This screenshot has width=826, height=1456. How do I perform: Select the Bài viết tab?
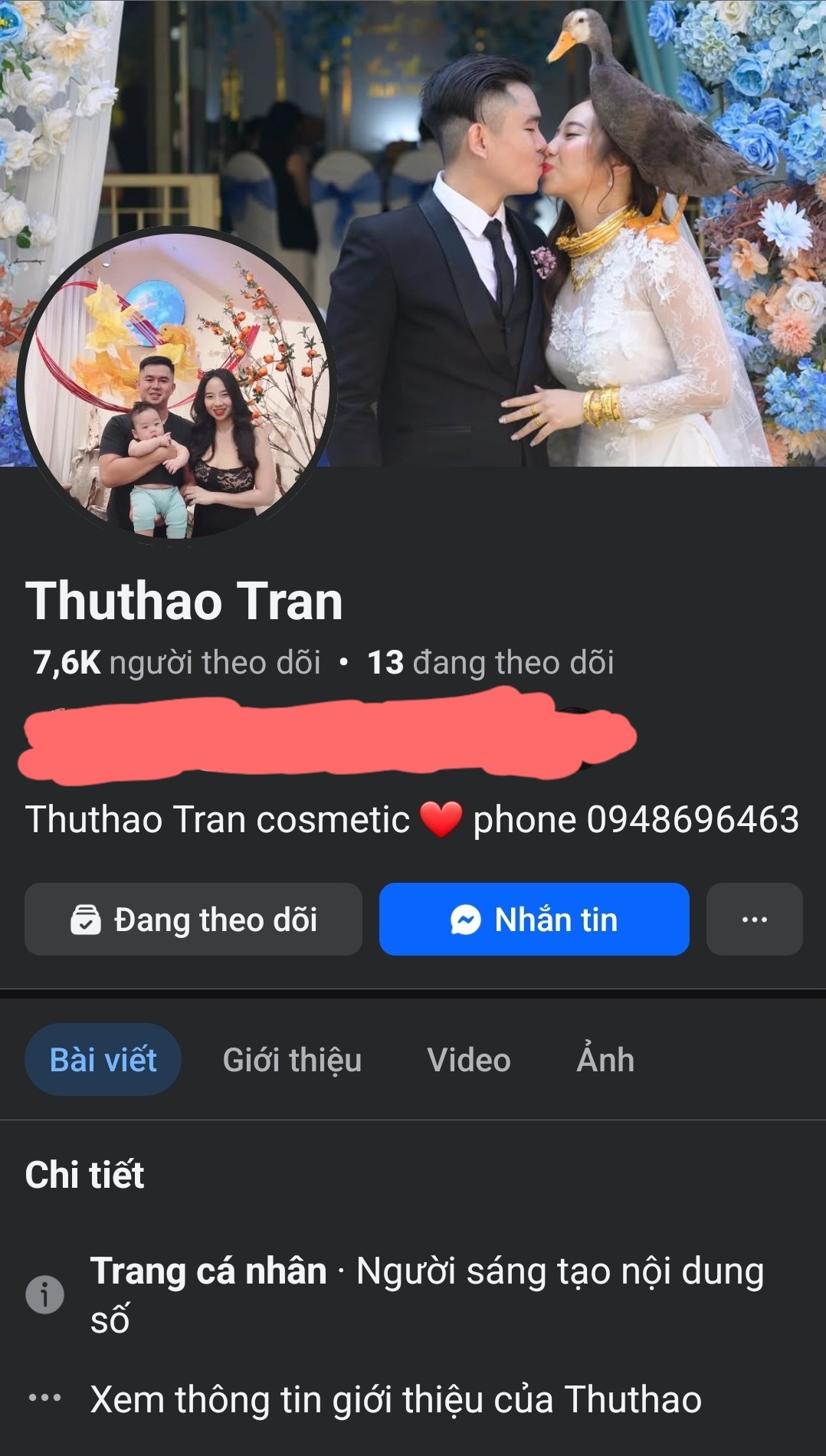click(103, 1060)
